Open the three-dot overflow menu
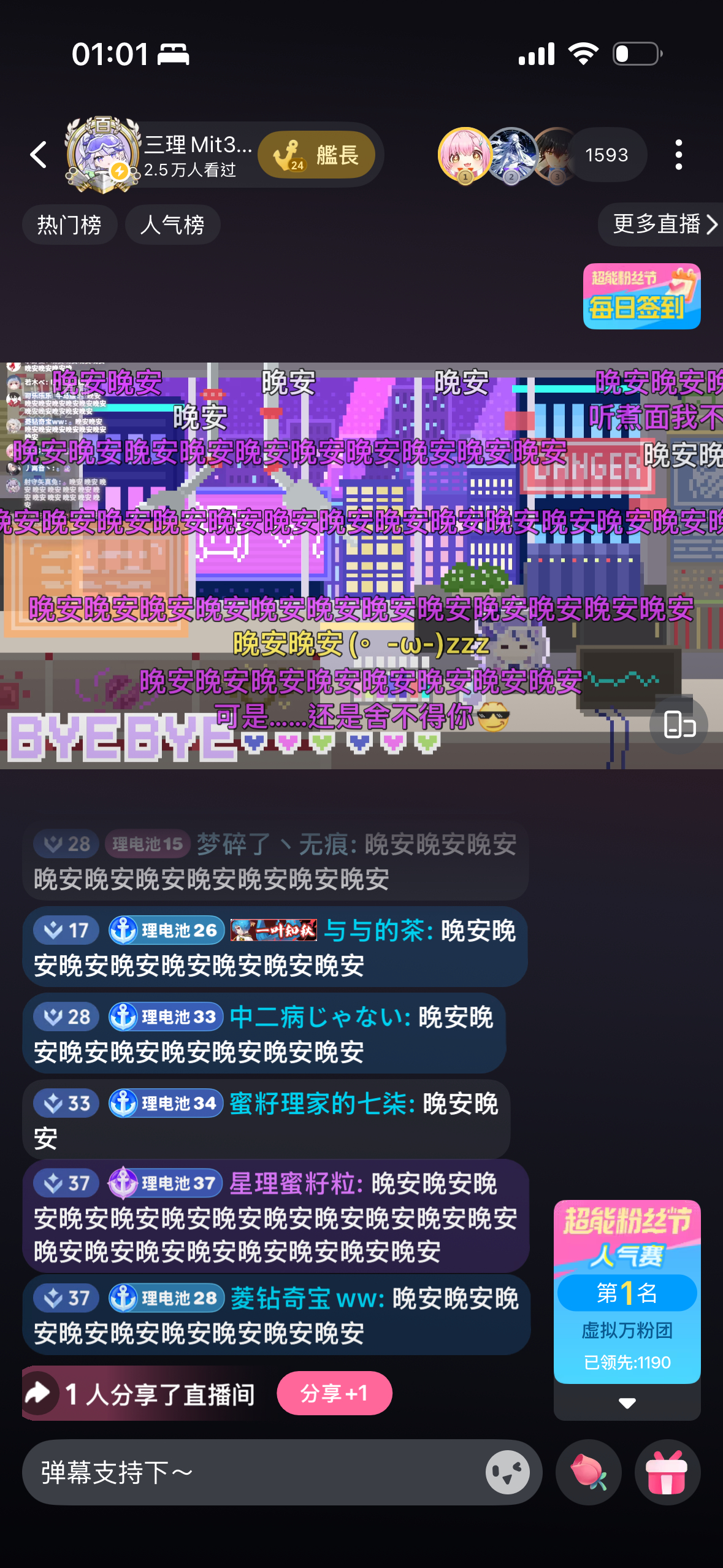The height and width of the screenshot is (1568, 723). (x=678, y=155)
